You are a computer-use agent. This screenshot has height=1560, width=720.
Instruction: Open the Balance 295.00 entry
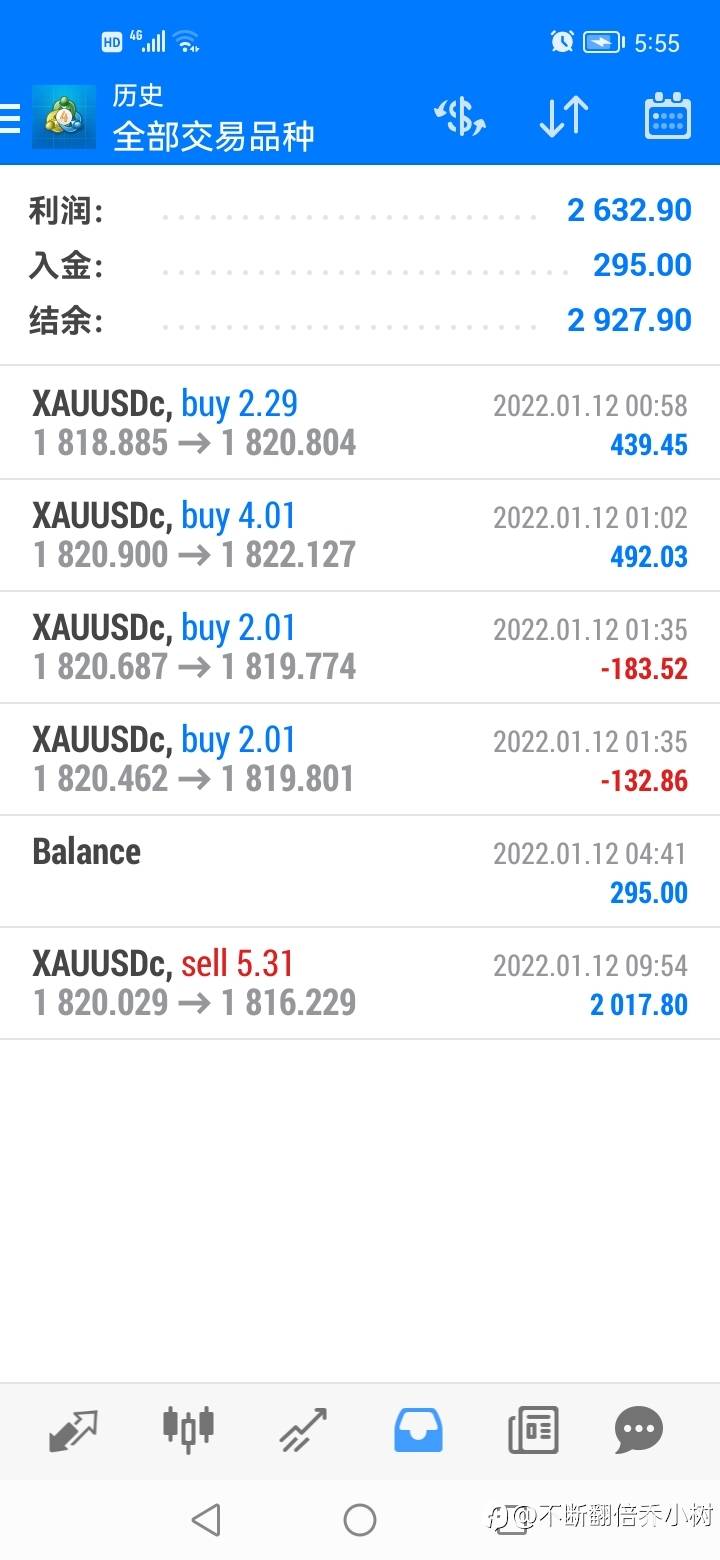click(x=360, y=871)
